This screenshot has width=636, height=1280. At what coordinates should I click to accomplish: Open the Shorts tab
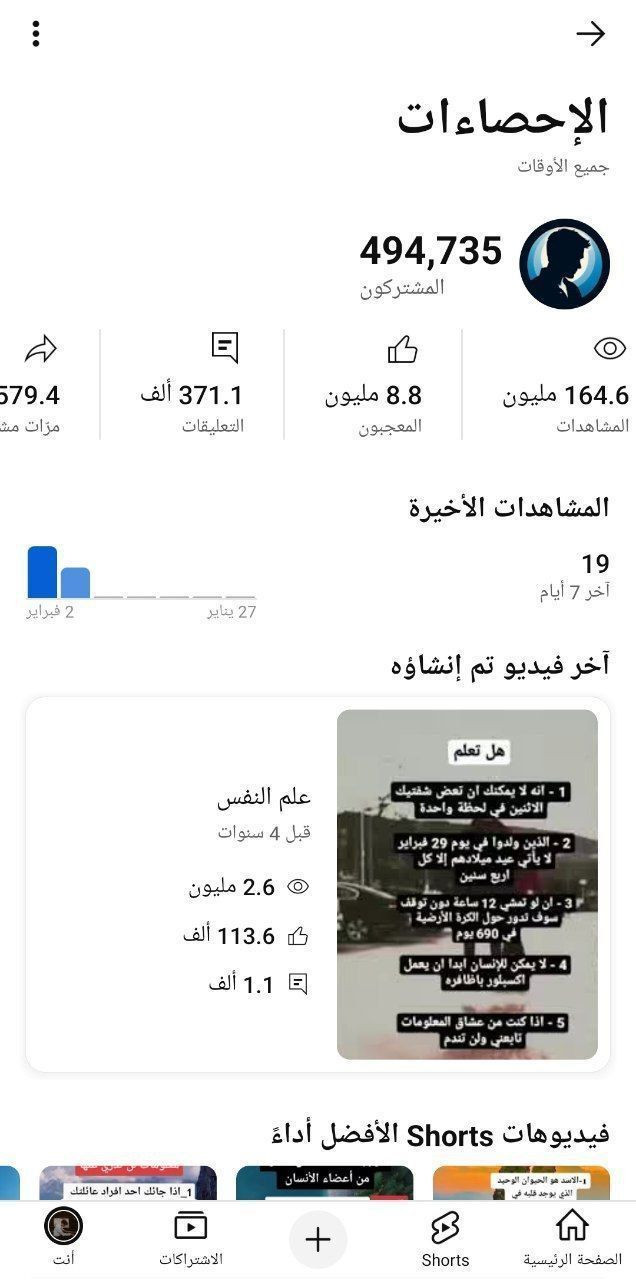[445, 1239]
